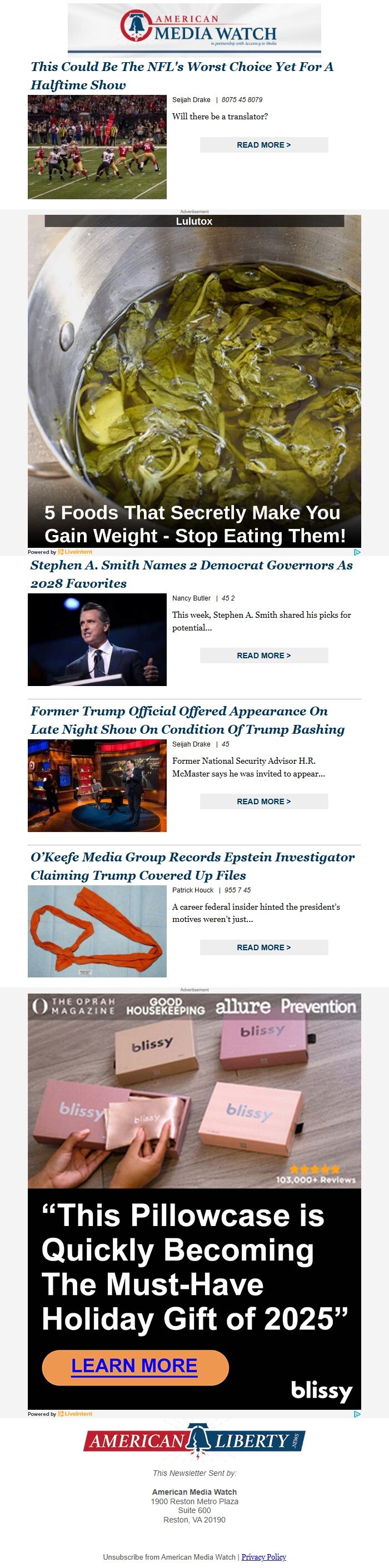The image size is (389, 1568).
Task: Open the Privacy Policy link
Action: [263, 1556]
